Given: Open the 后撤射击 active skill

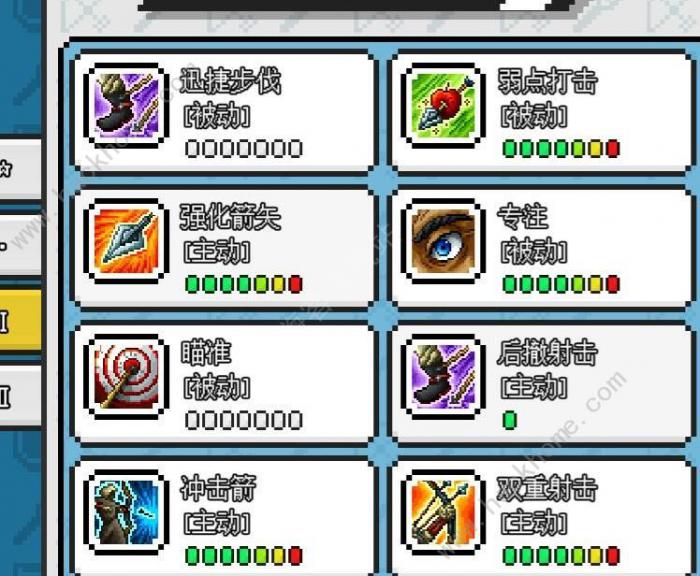Looking at the screenshot, I should pos(541,383).
